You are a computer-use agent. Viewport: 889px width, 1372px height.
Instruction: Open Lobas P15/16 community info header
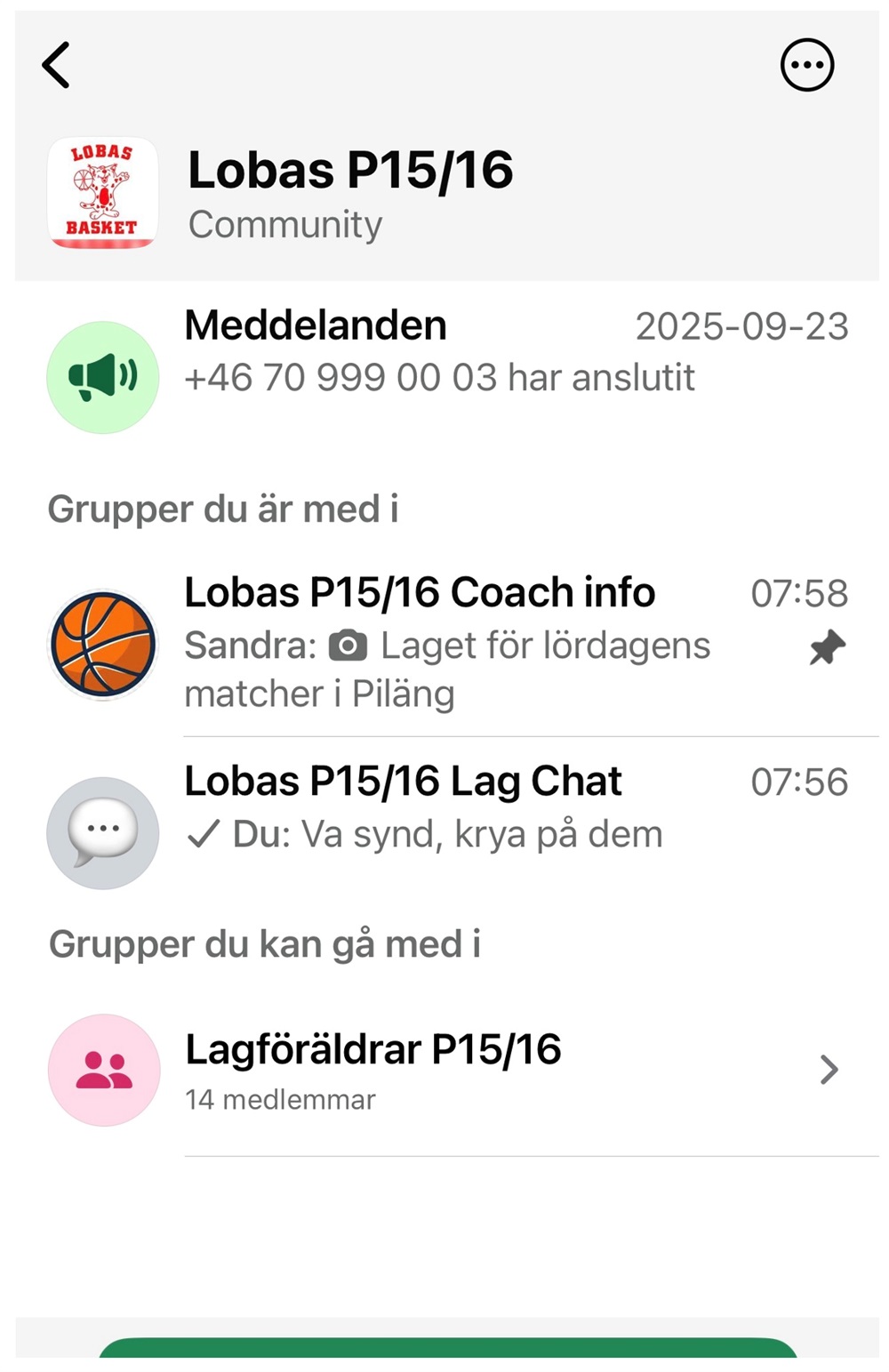tap(350, 193)
